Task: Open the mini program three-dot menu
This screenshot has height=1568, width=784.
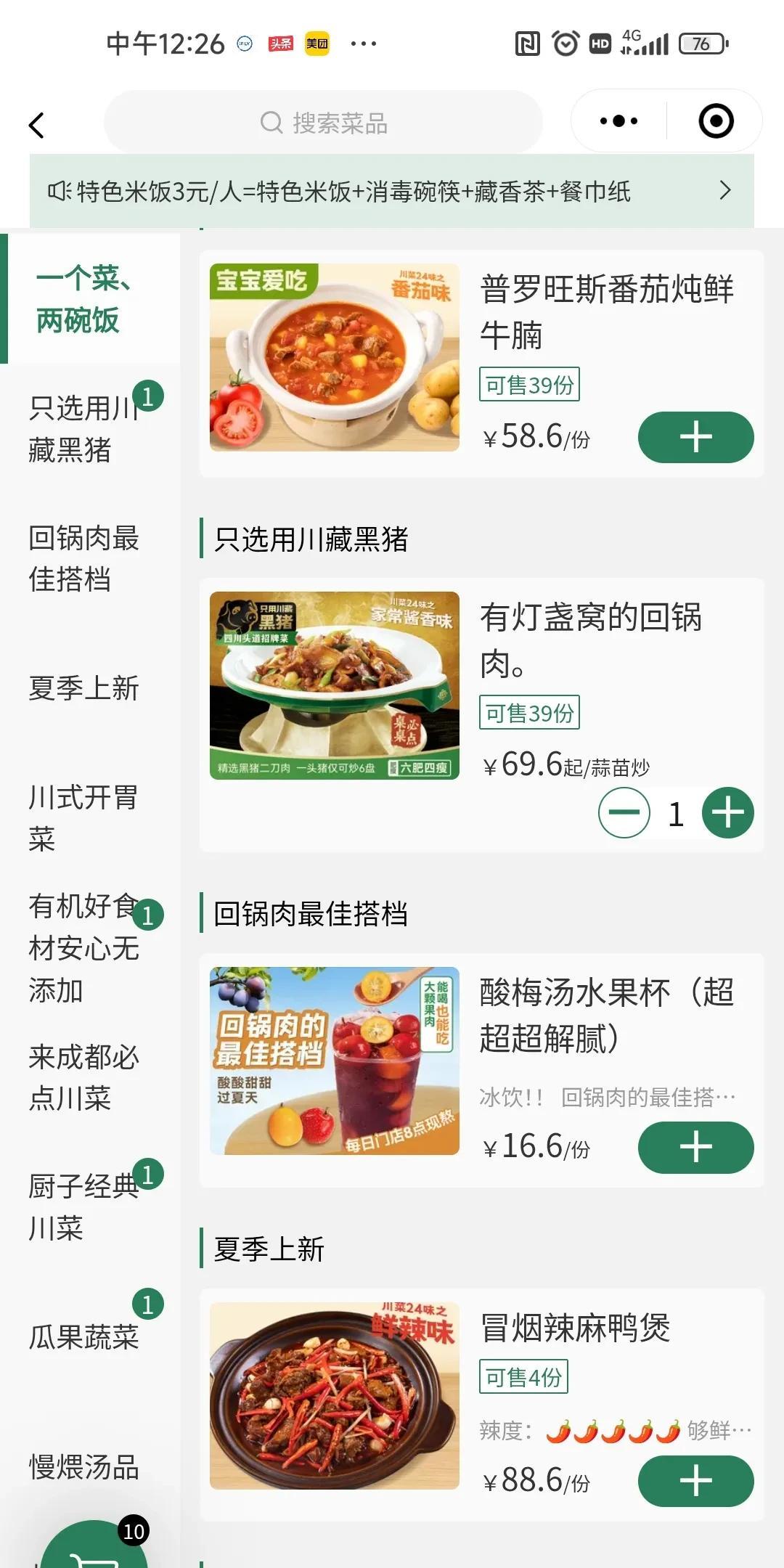Action: click(618, 121)
